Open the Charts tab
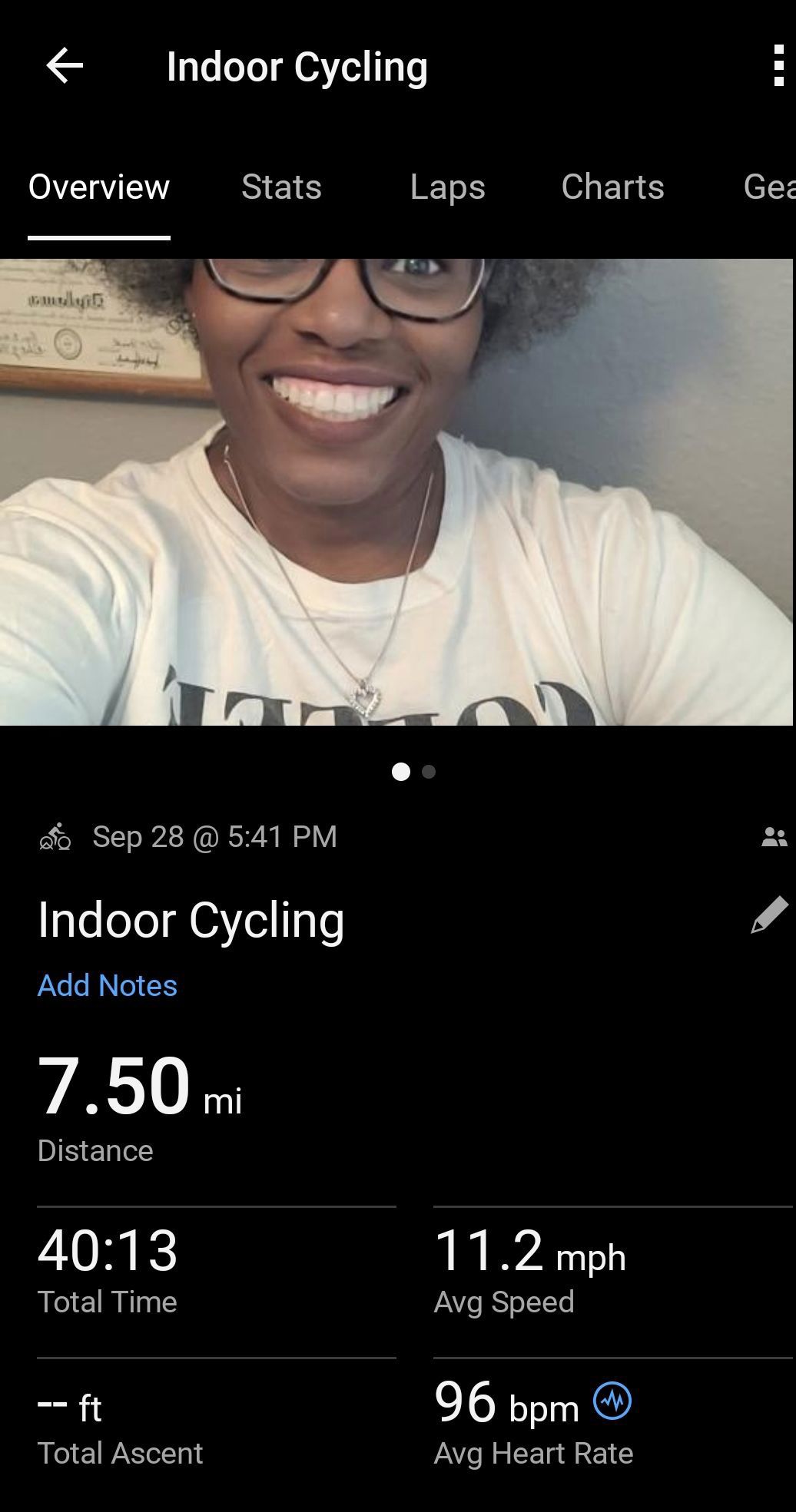The width and height of the screenshot is (796, 1512). [612, 187]
